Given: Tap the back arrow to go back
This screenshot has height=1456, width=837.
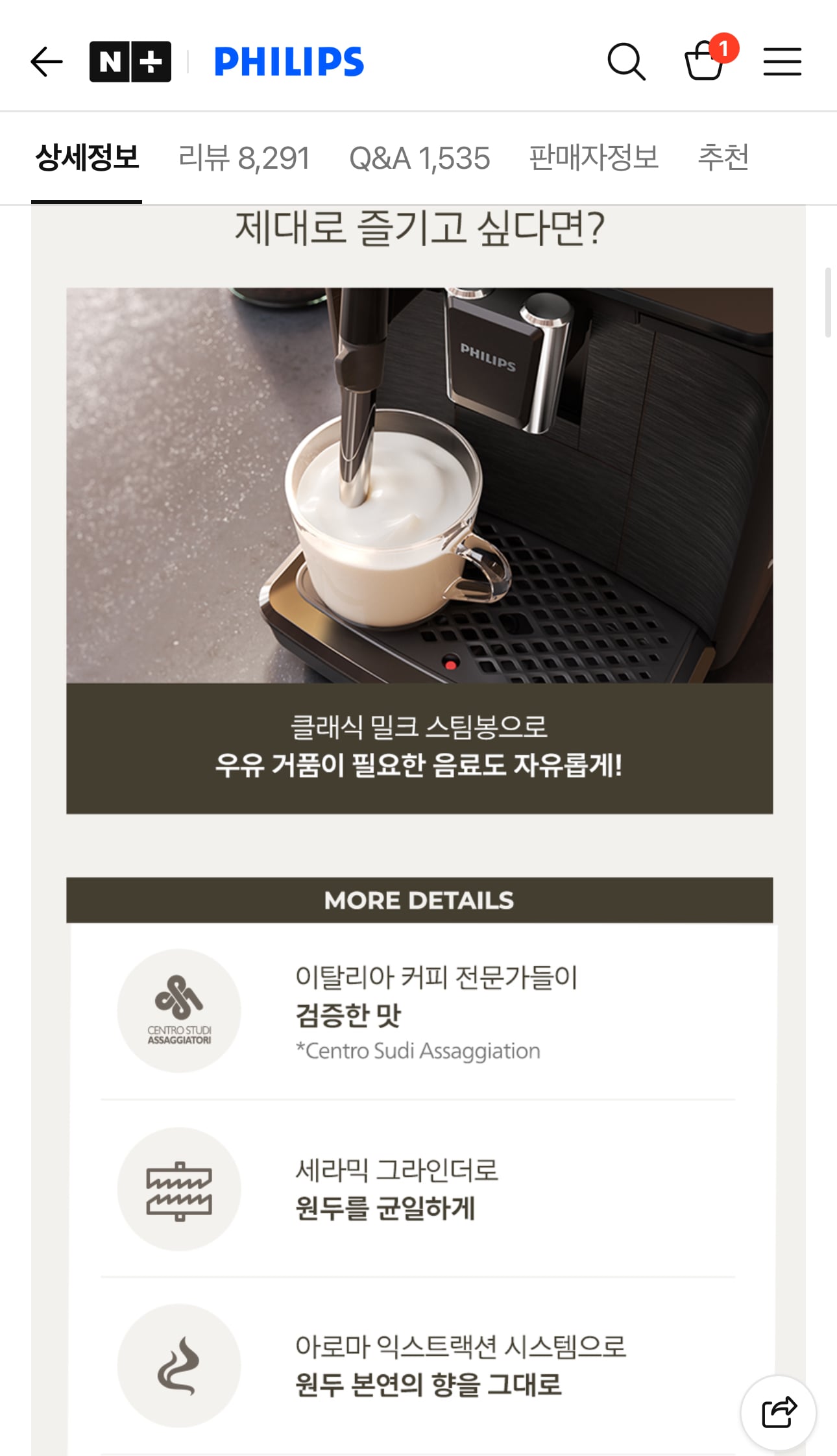Looking at the screenshot, I should coord(47,62).
